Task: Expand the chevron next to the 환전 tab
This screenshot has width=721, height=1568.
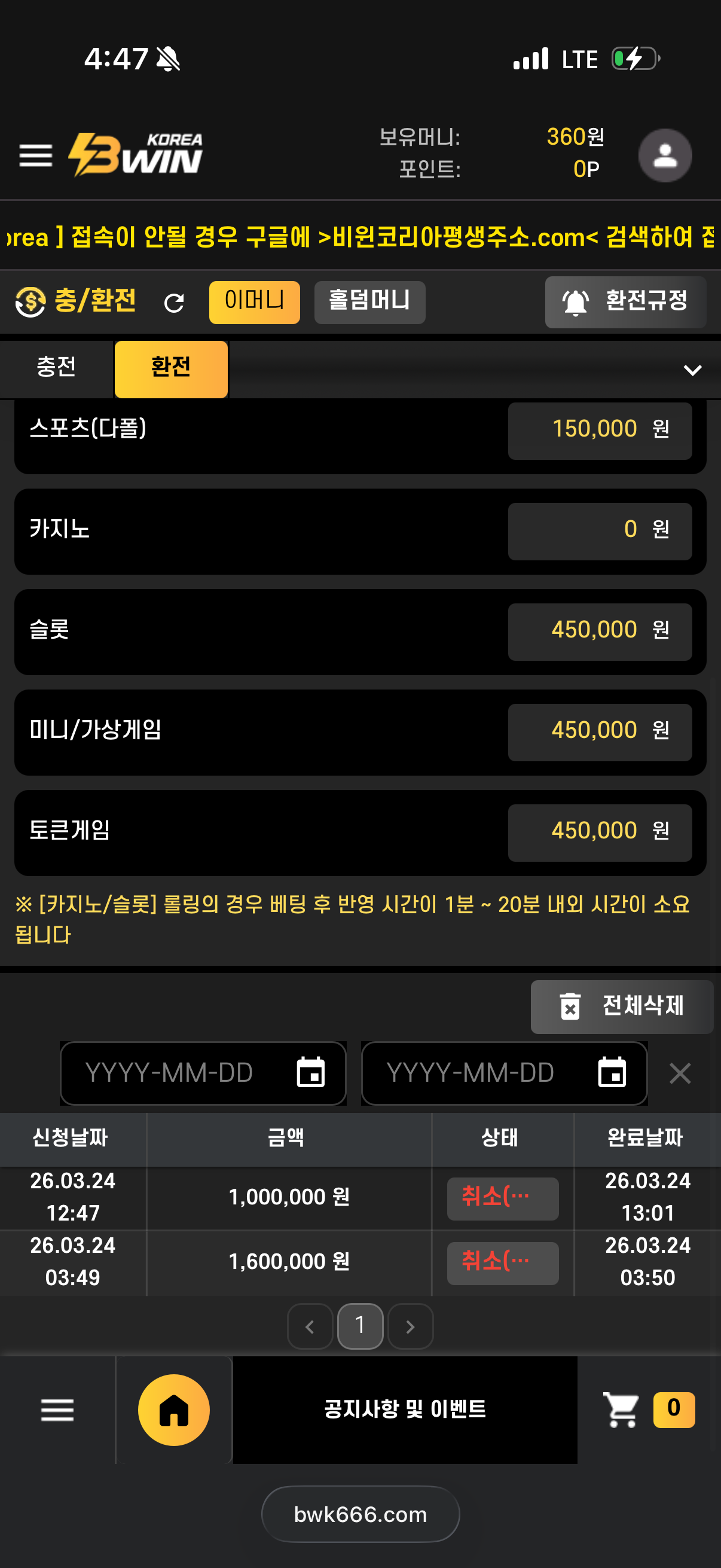Action: (x=692, y=370)
